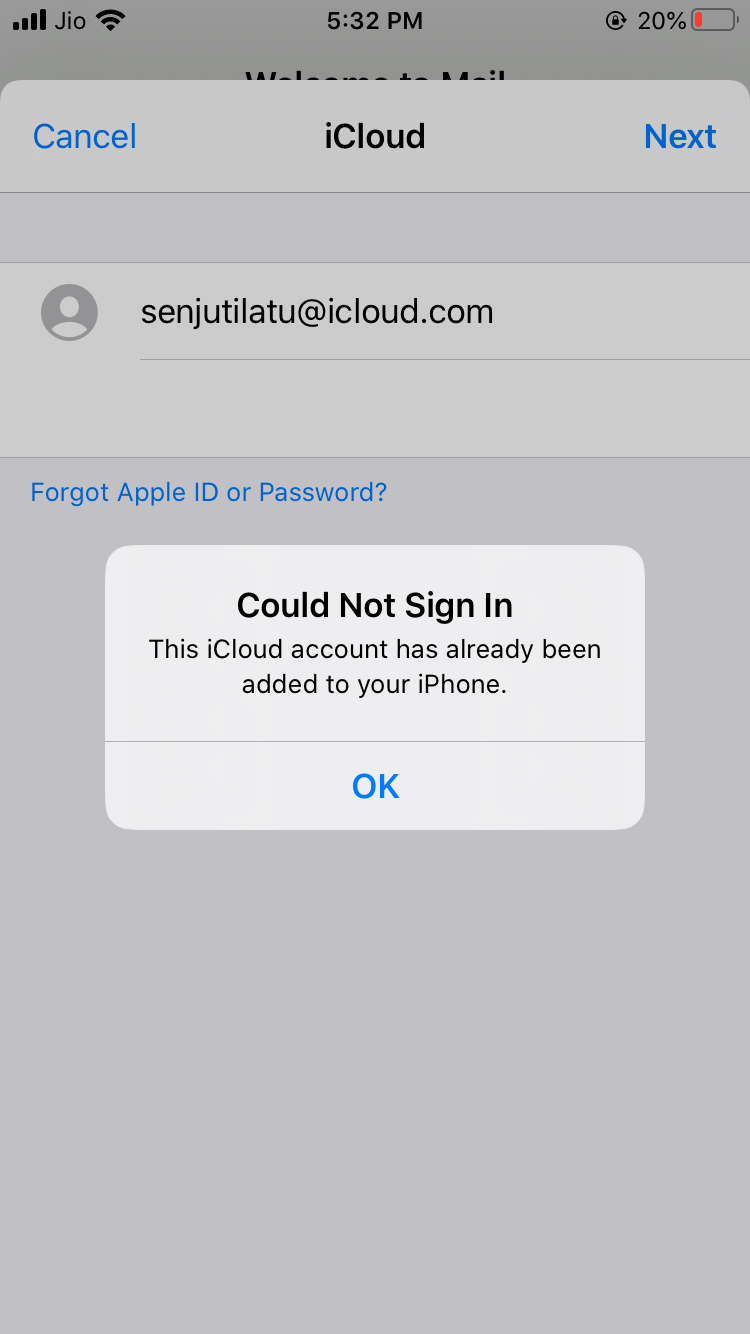
Task: Open Forgot Apple ID or Password link
Action: point(209,492)
